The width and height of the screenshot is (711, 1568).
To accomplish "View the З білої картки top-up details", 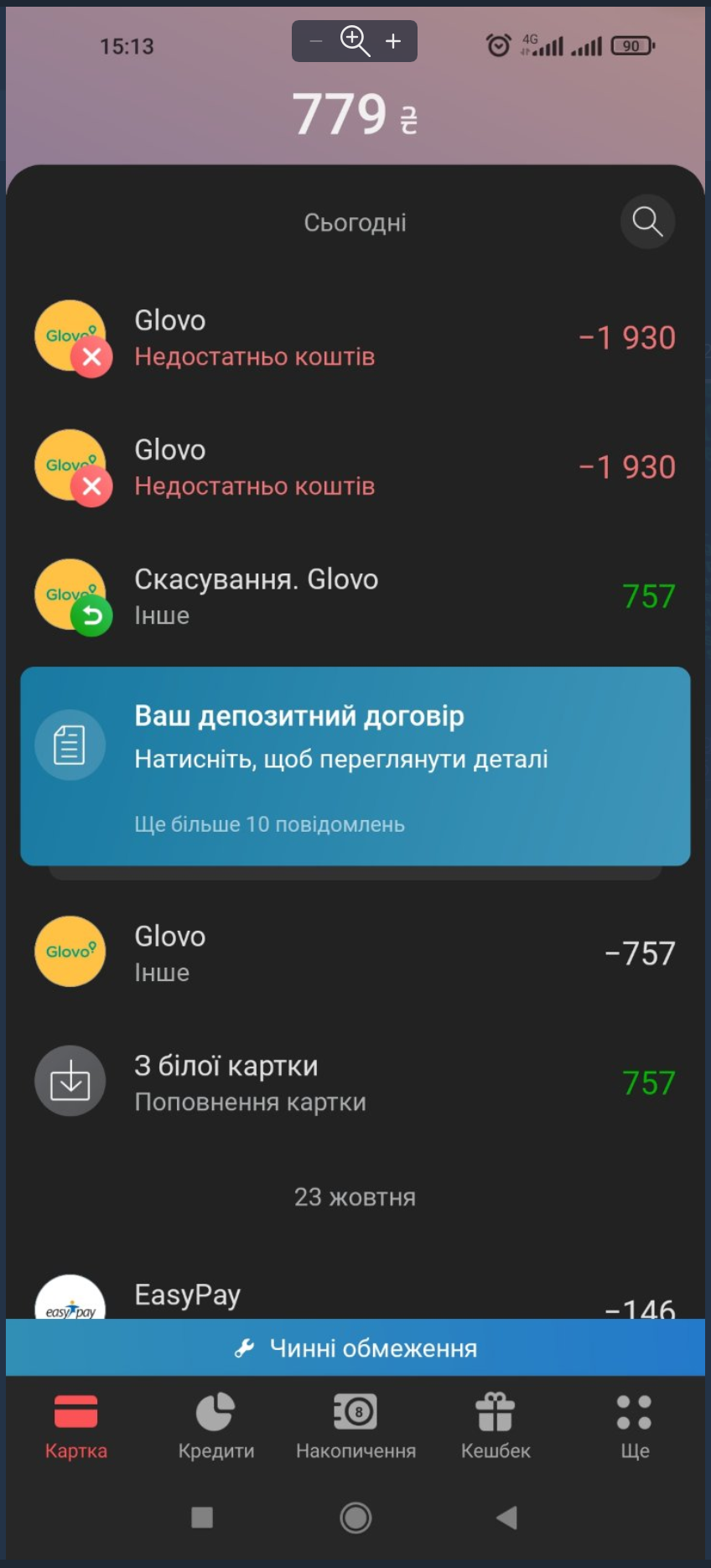I will point(355,1082).
